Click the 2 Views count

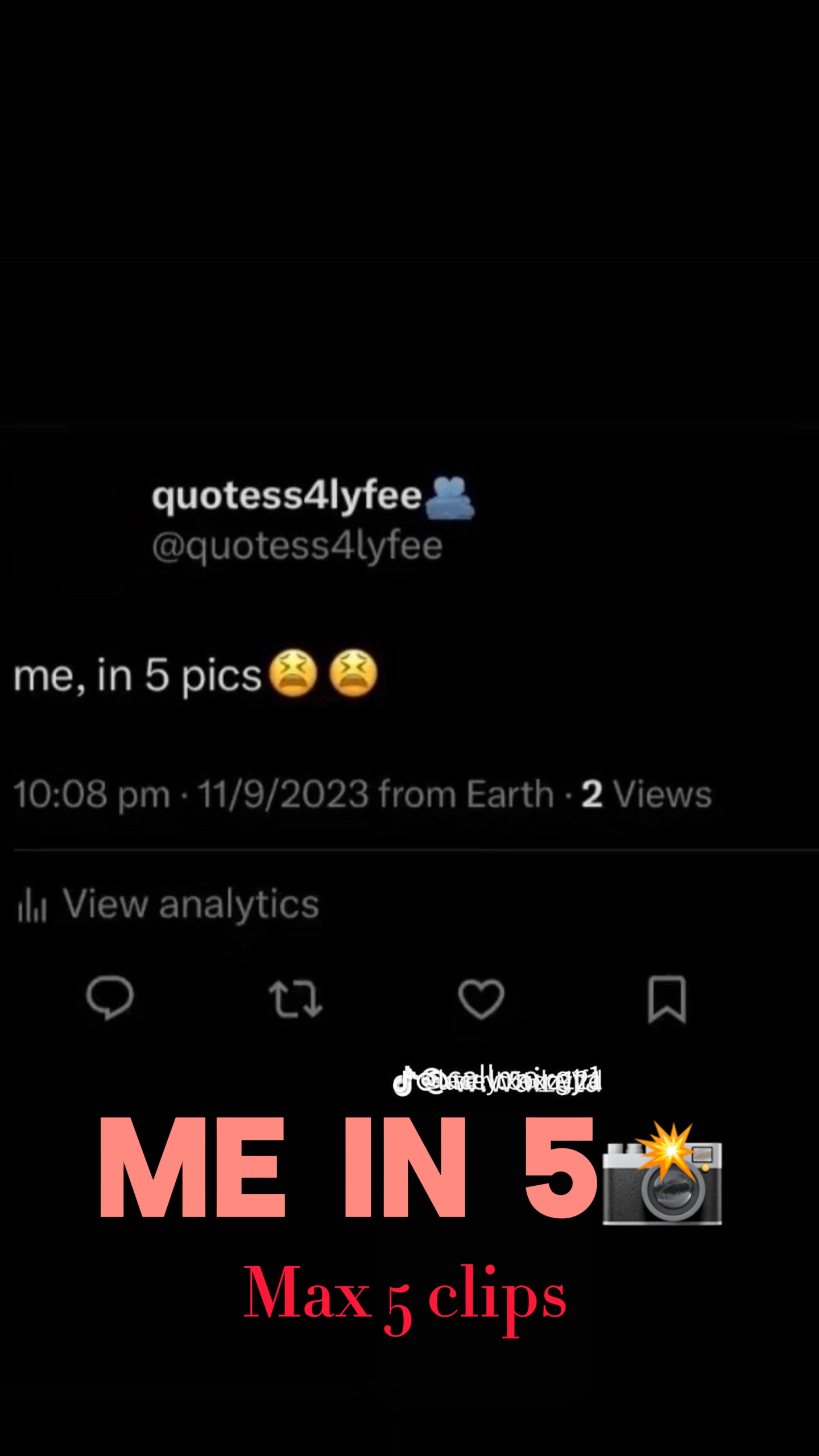[643, 795]
